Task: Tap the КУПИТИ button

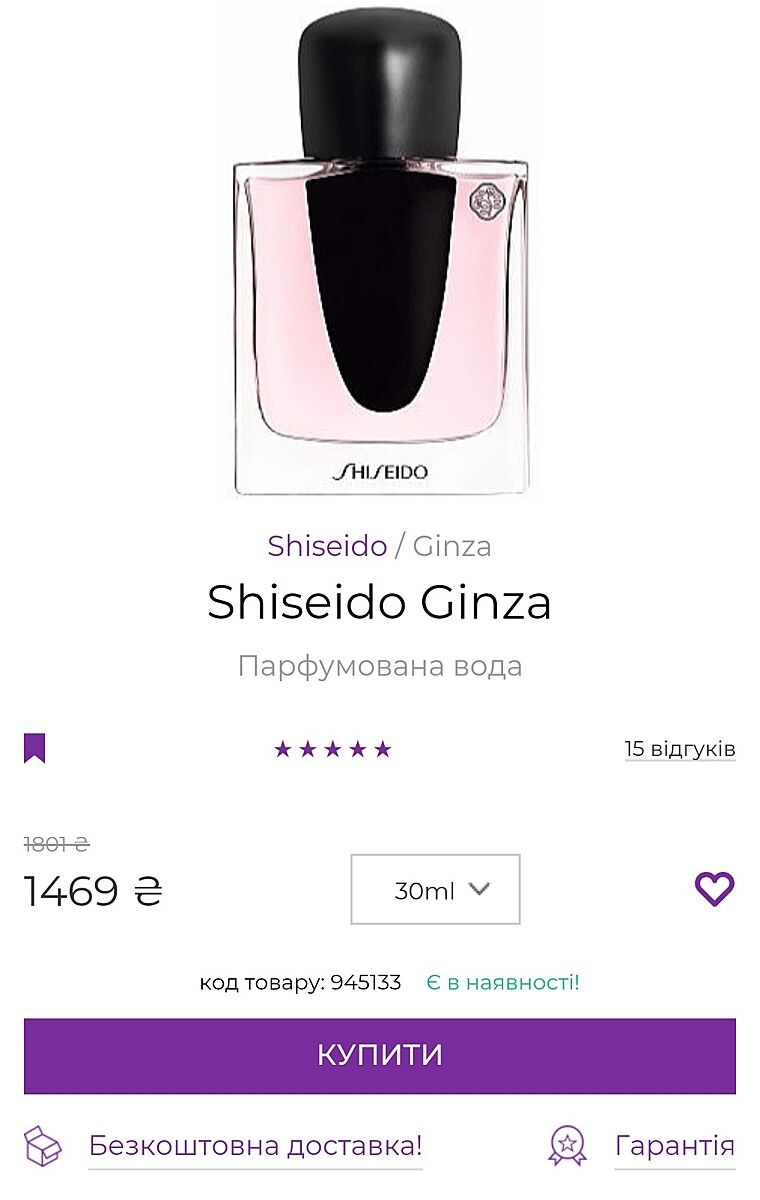Action: click(380, 1056)
